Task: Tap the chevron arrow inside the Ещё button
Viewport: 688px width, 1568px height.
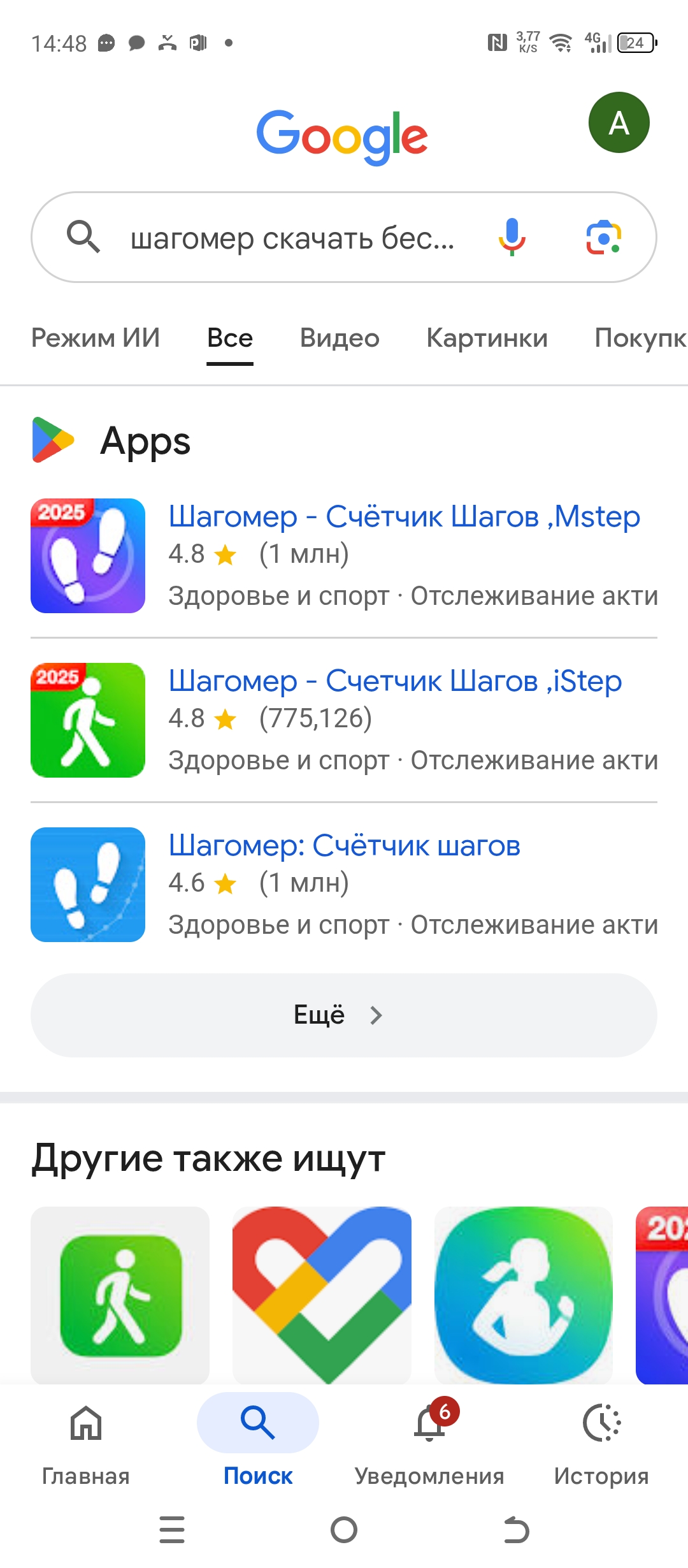Action: pos(377,1015)
